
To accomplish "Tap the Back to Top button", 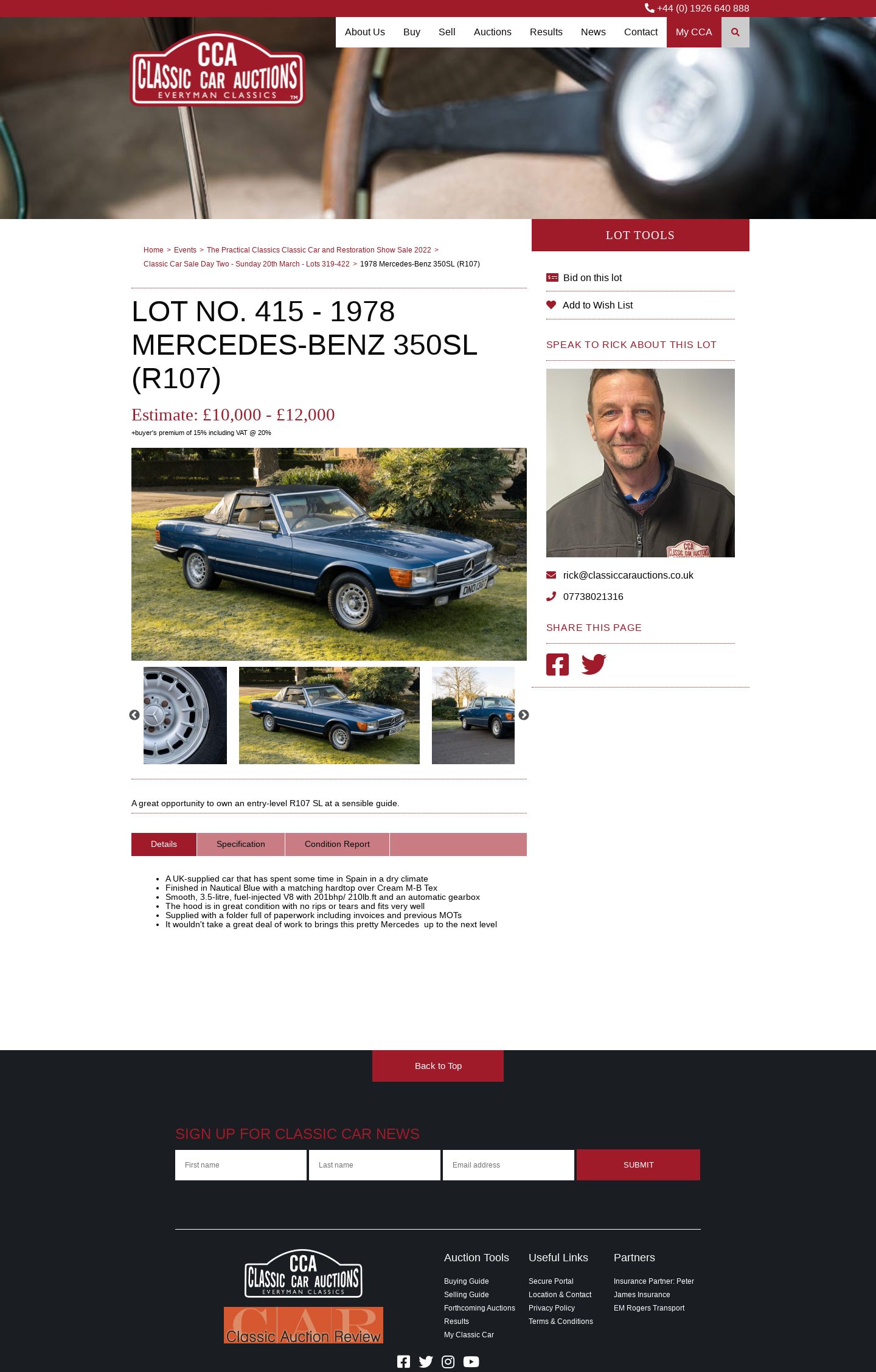I will coord(438,1066).
